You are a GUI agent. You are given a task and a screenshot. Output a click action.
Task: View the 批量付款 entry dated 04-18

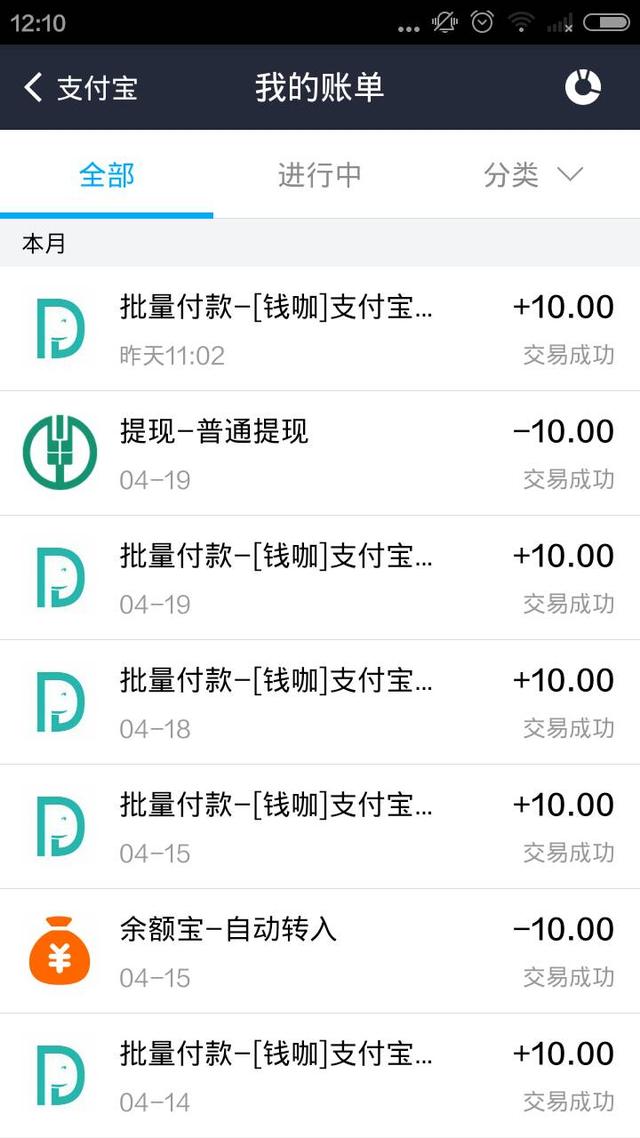coord(320,703)
